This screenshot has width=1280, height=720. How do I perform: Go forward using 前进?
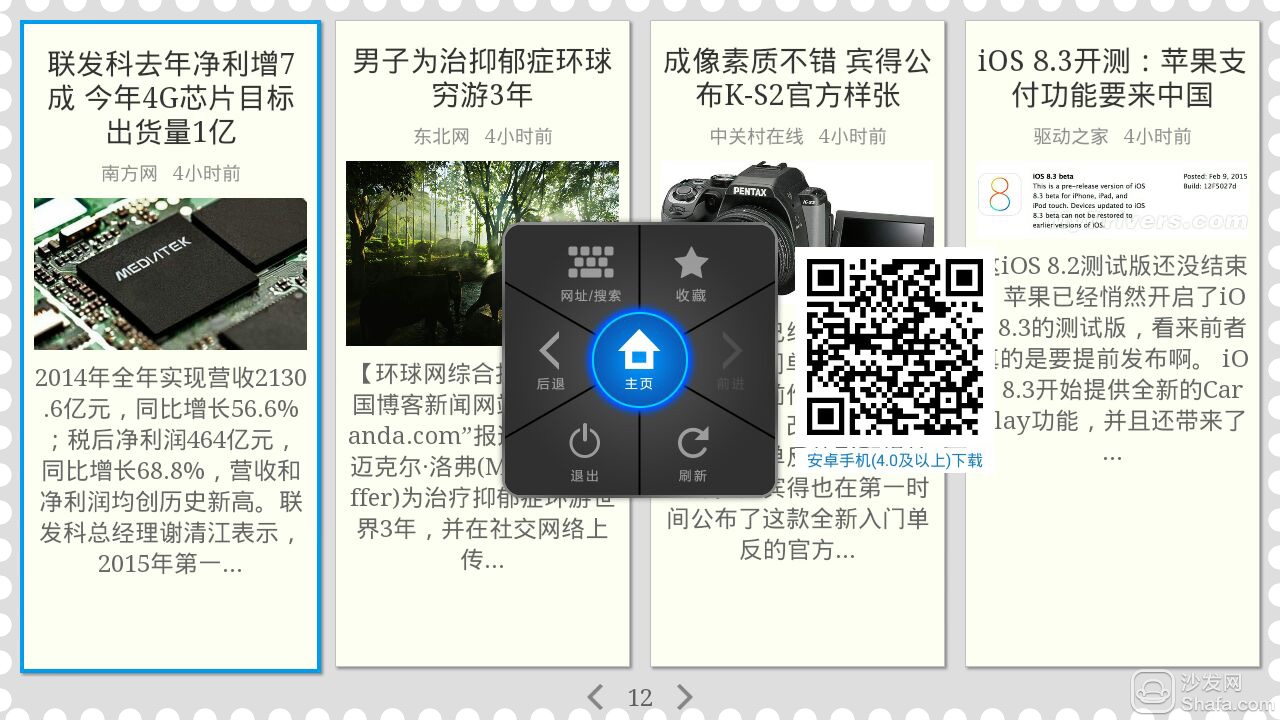point(731,362)
